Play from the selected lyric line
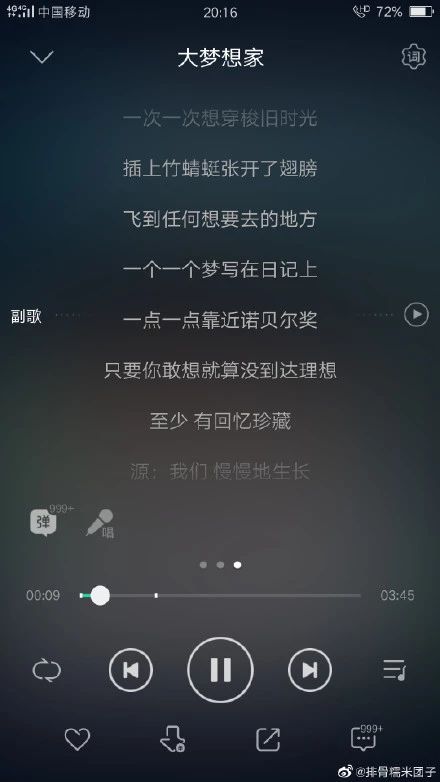This screenshot has width=440, height=782. 416,315
